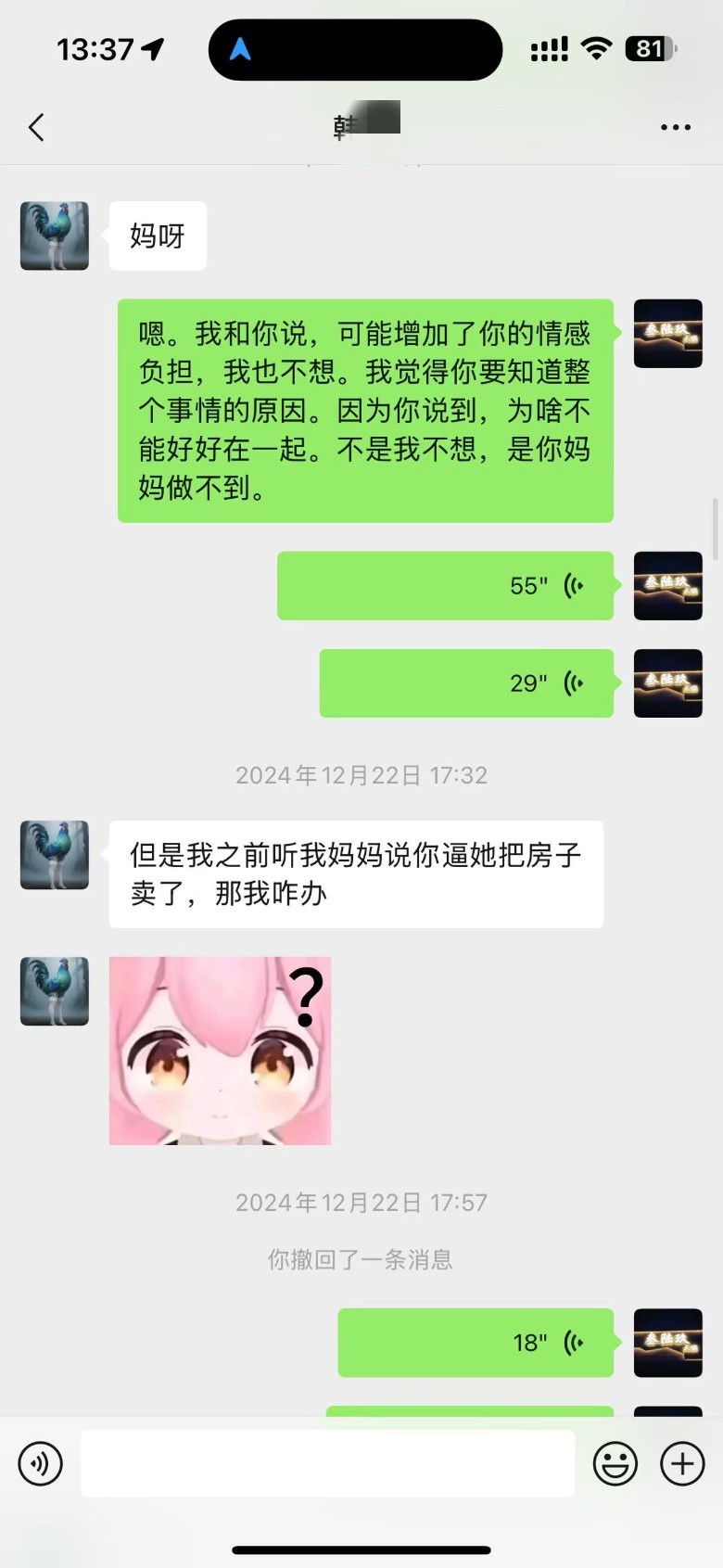Go back to the chat list
The height and width of the screenshot is (1568, 723).
(x=37, y=127)
